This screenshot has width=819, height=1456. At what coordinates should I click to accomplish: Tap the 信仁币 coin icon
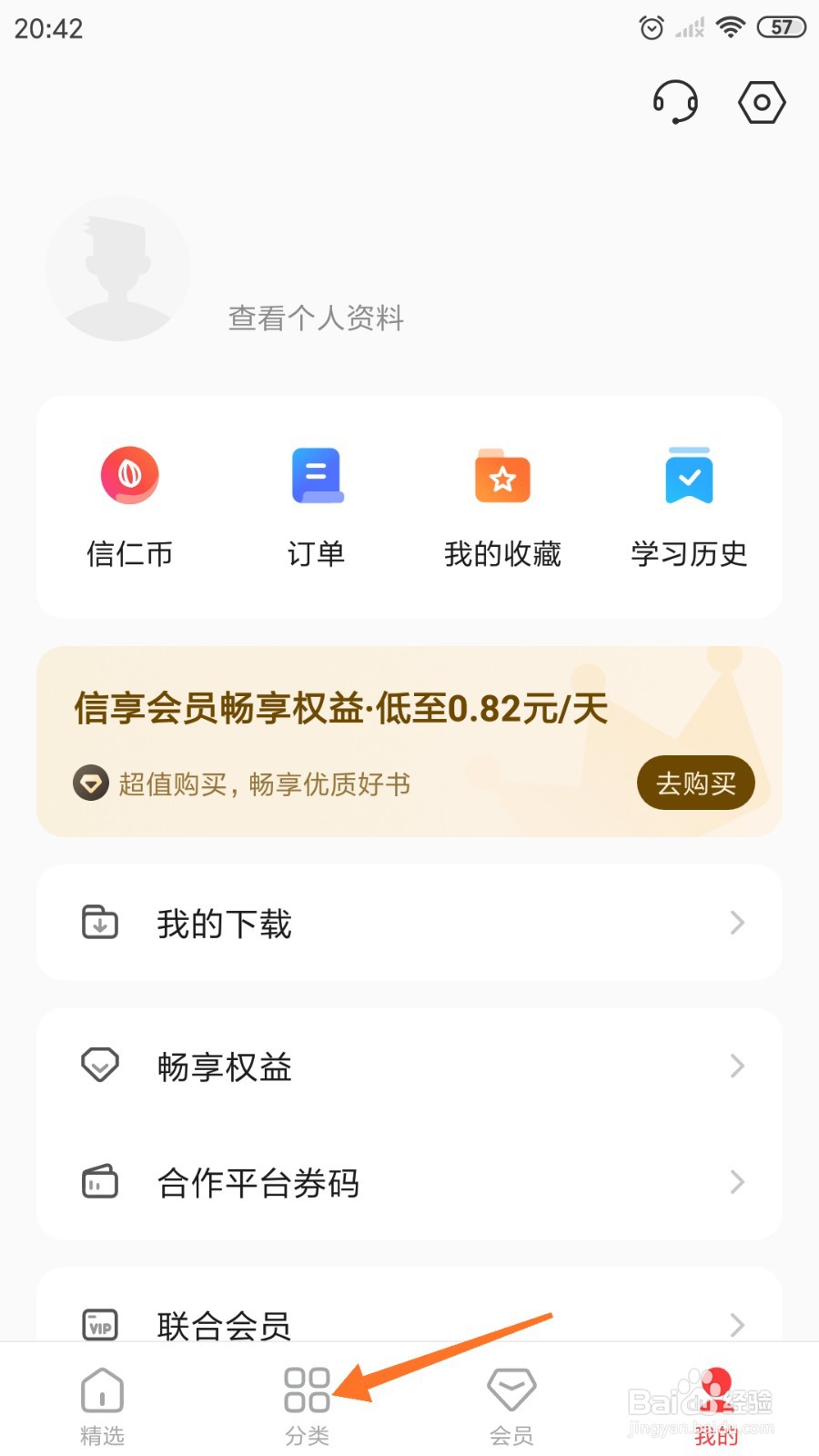tap(130, 474)
